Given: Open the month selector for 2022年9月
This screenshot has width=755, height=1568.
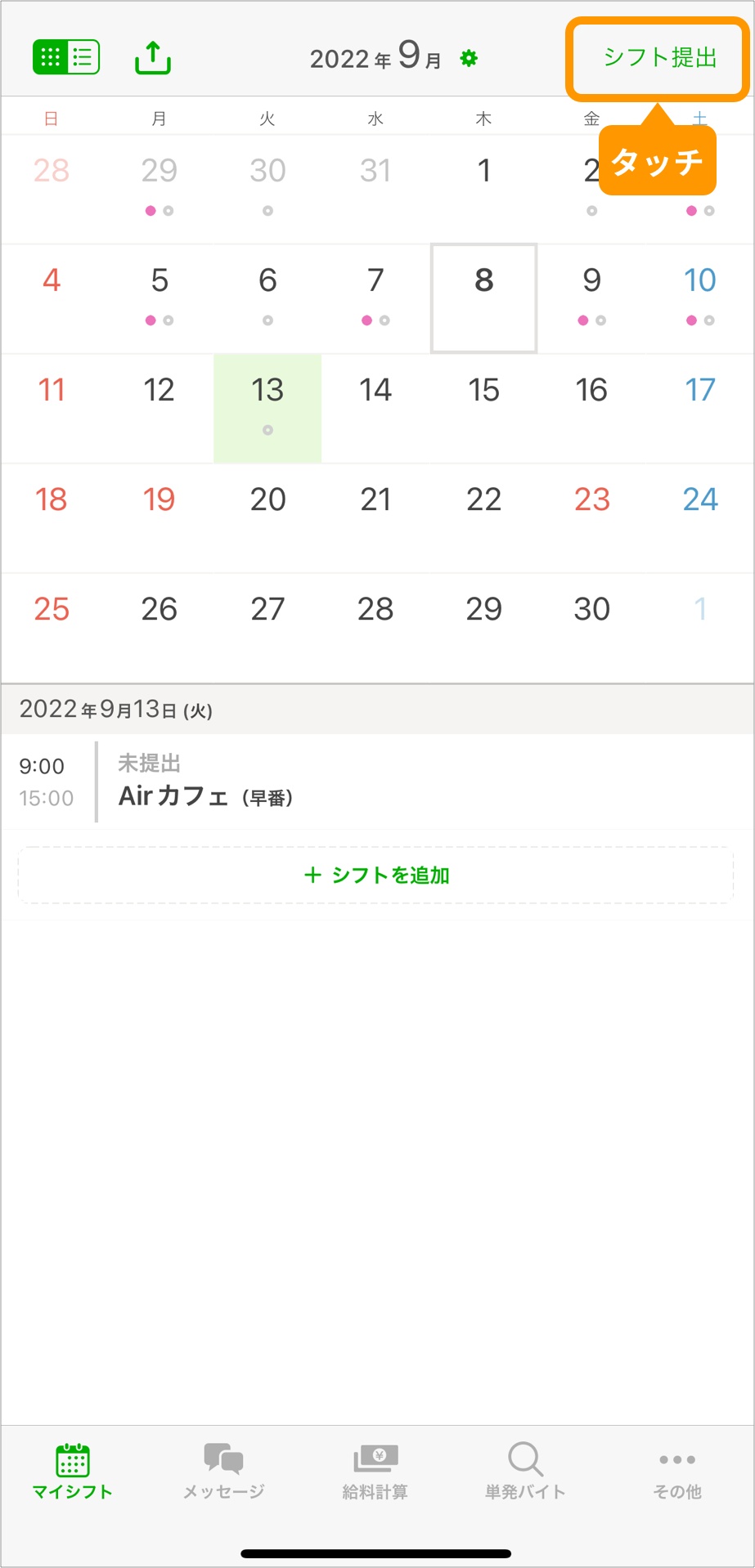Looking at the screenshot, I should pyautogui.click(x=376, y=57).
